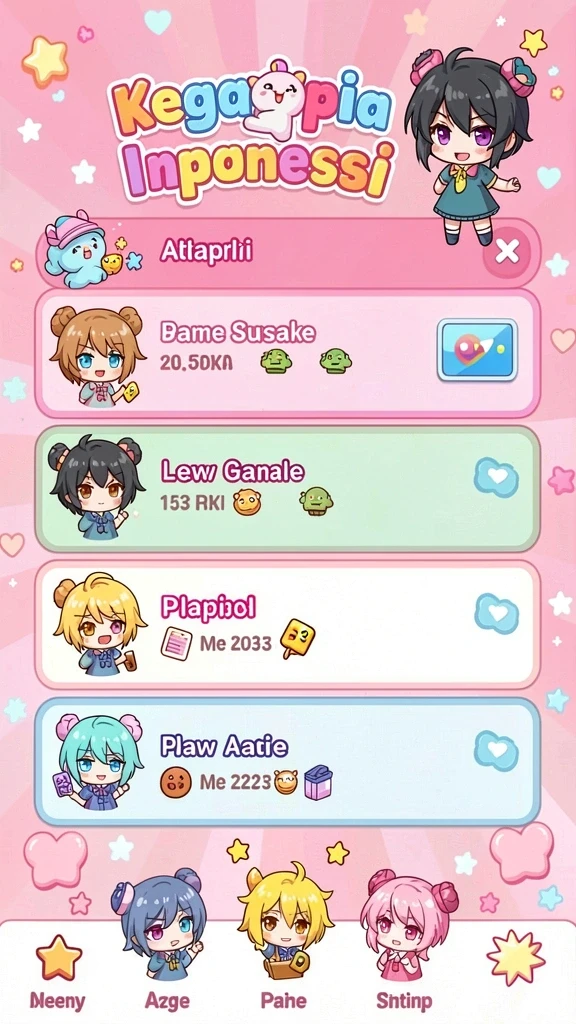Tap the heart icon on Plapibol

(x=496, y=613)
